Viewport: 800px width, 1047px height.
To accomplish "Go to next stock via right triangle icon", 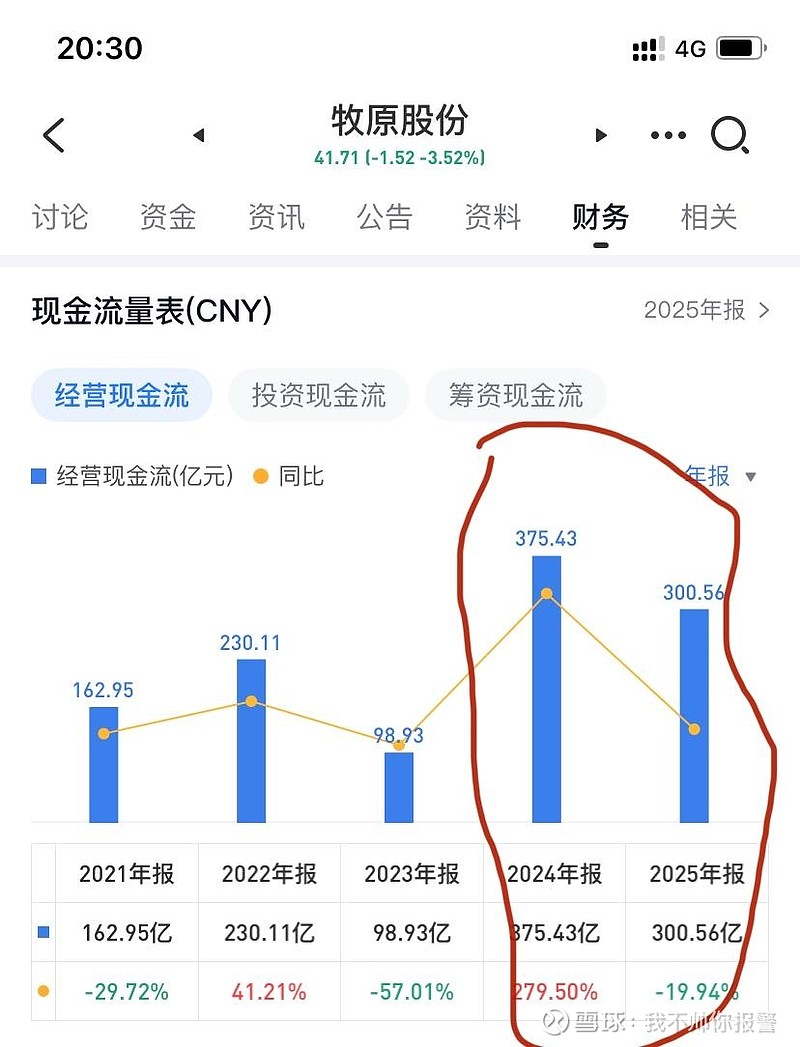I will coord(601,135).
